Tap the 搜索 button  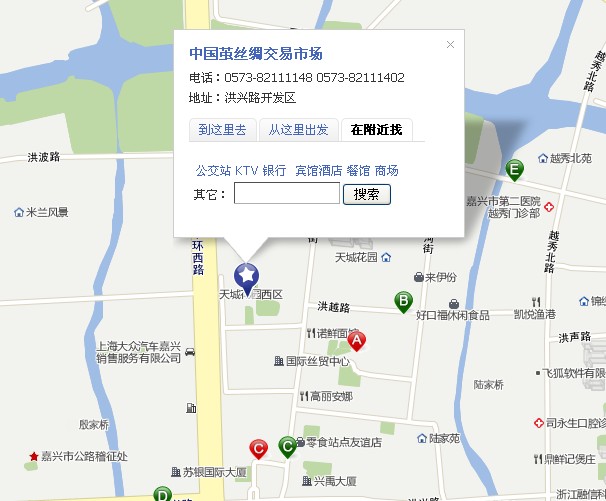click(367, 194)
